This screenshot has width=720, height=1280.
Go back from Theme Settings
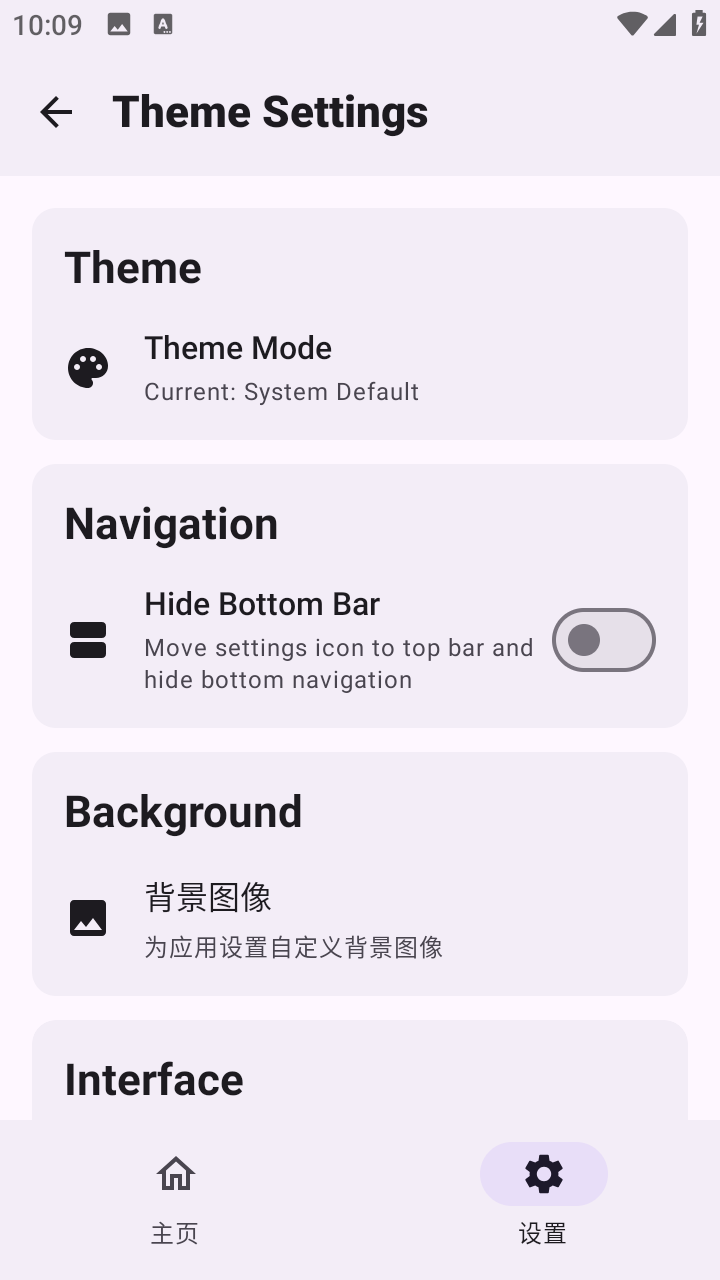tap(56, 112)
